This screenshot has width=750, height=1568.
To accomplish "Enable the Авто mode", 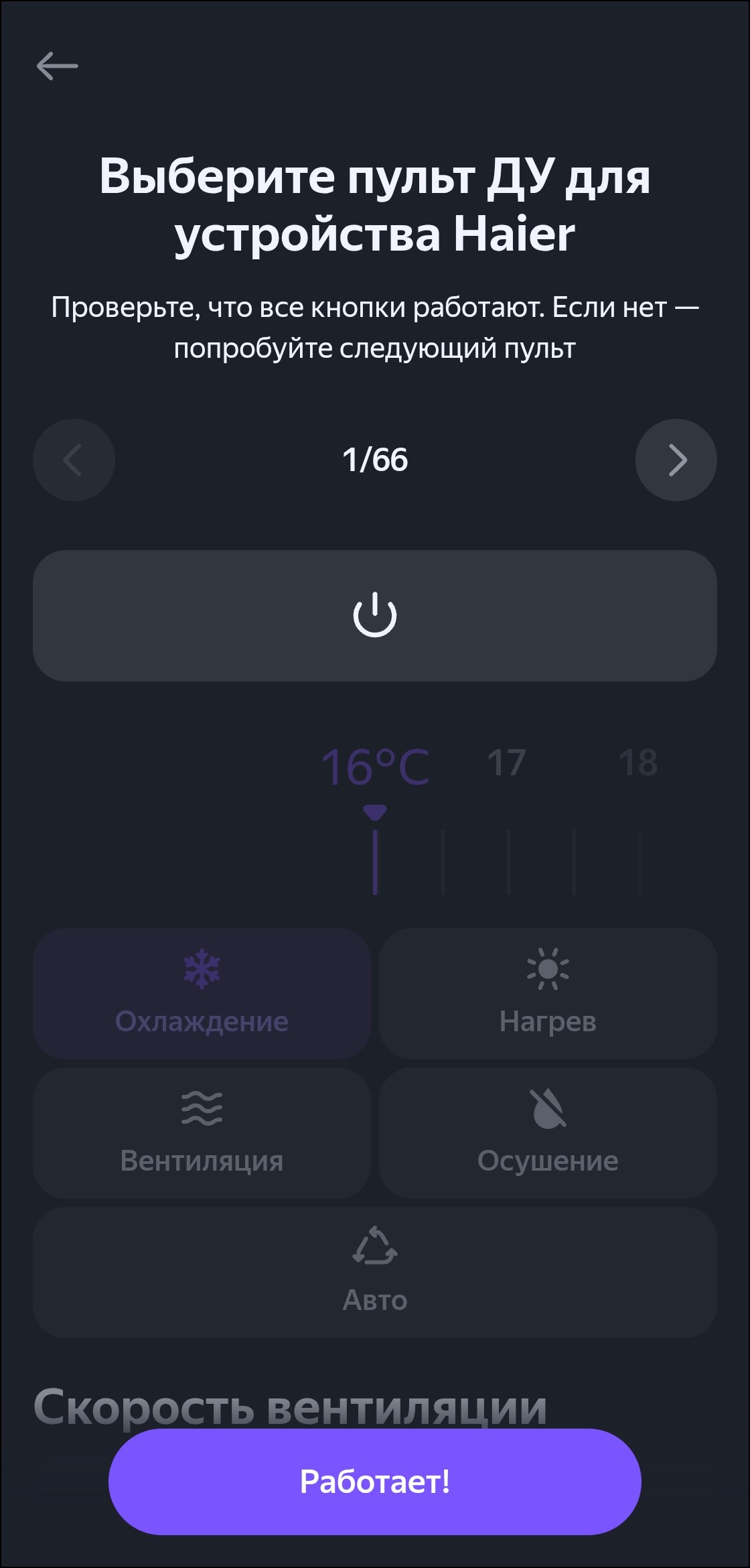I will (x=375, y=1272).
